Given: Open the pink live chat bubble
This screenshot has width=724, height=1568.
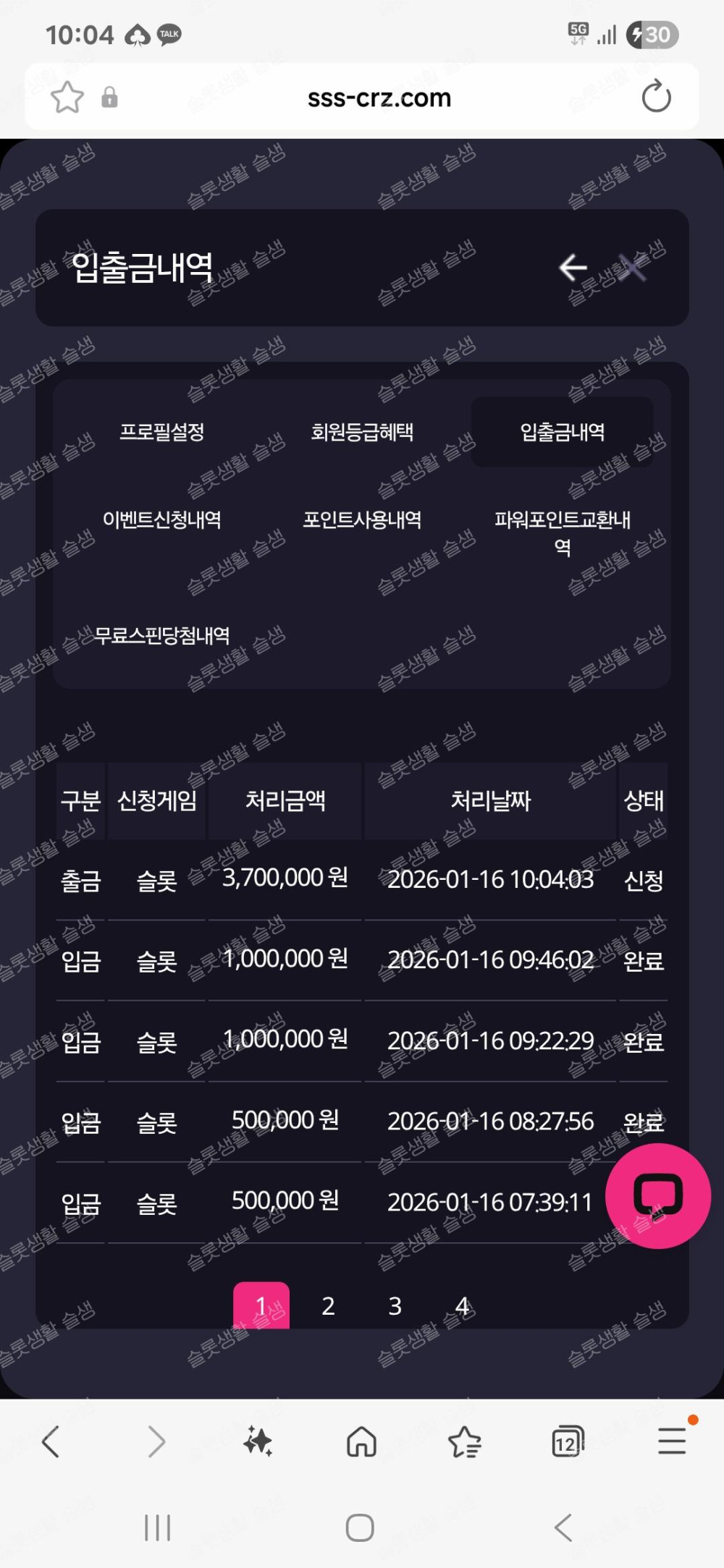Looking at the screenshot, I should coord(657,1195).
